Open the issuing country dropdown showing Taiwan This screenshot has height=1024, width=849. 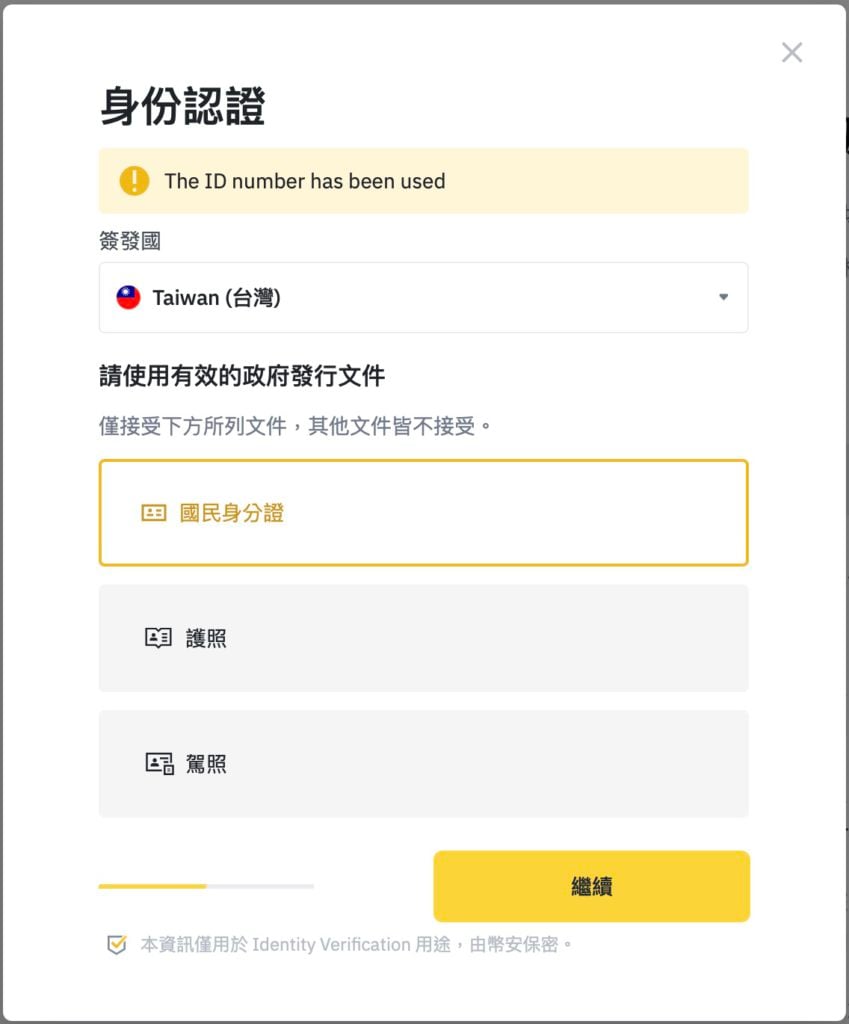423,297
